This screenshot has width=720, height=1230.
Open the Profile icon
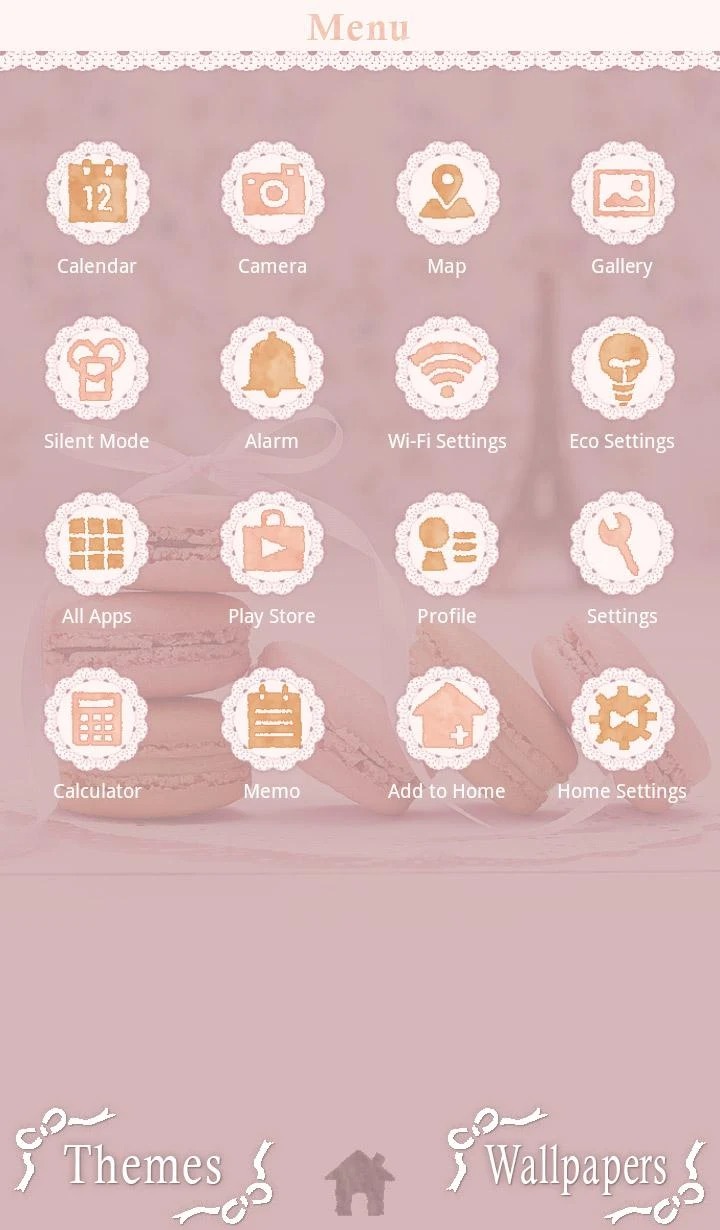tap(447, 543)
